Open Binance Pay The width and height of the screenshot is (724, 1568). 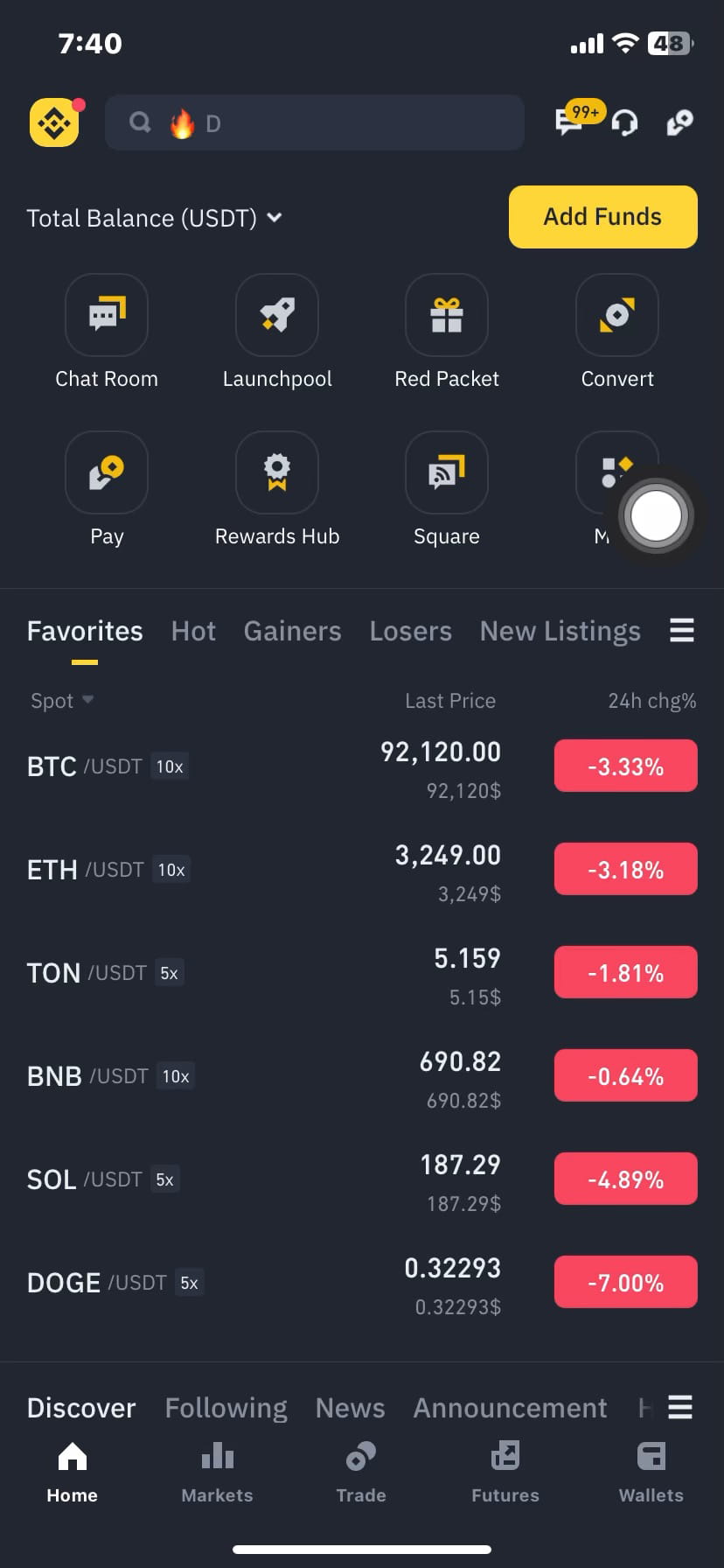pyautogui.click(x=107, y=490)
